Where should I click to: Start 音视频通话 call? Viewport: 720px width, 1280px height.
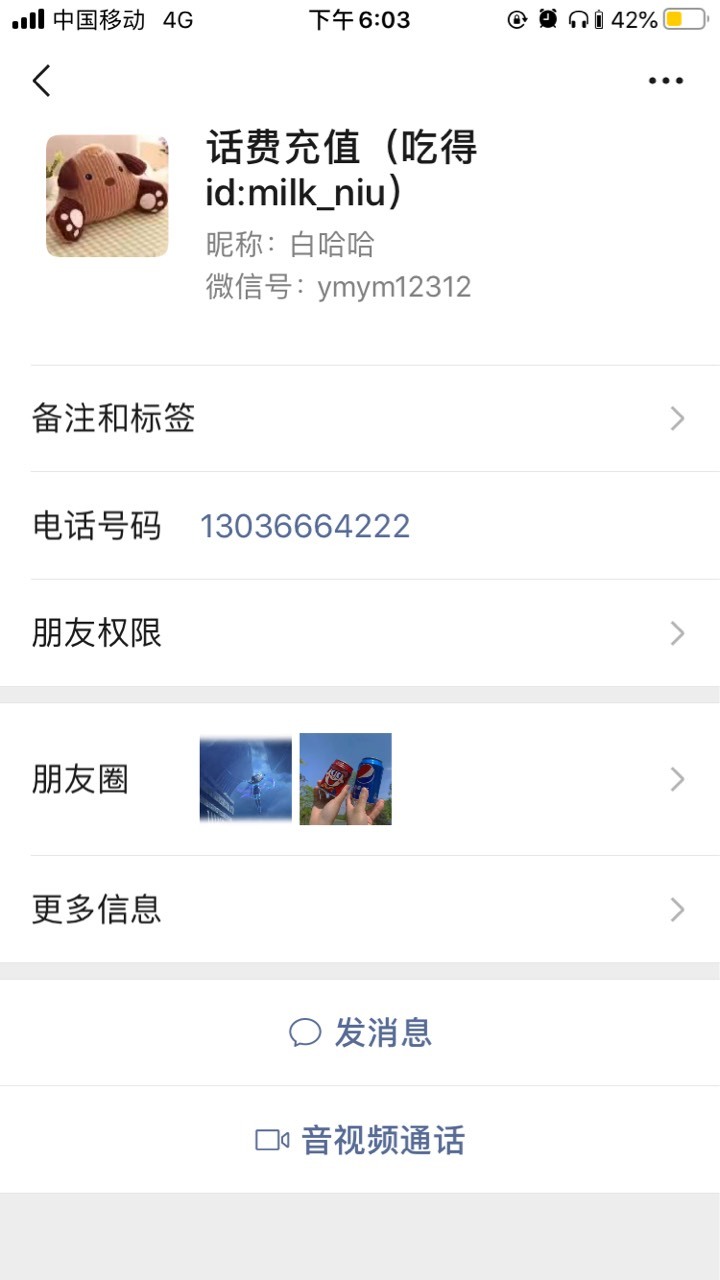(360, 1140)
